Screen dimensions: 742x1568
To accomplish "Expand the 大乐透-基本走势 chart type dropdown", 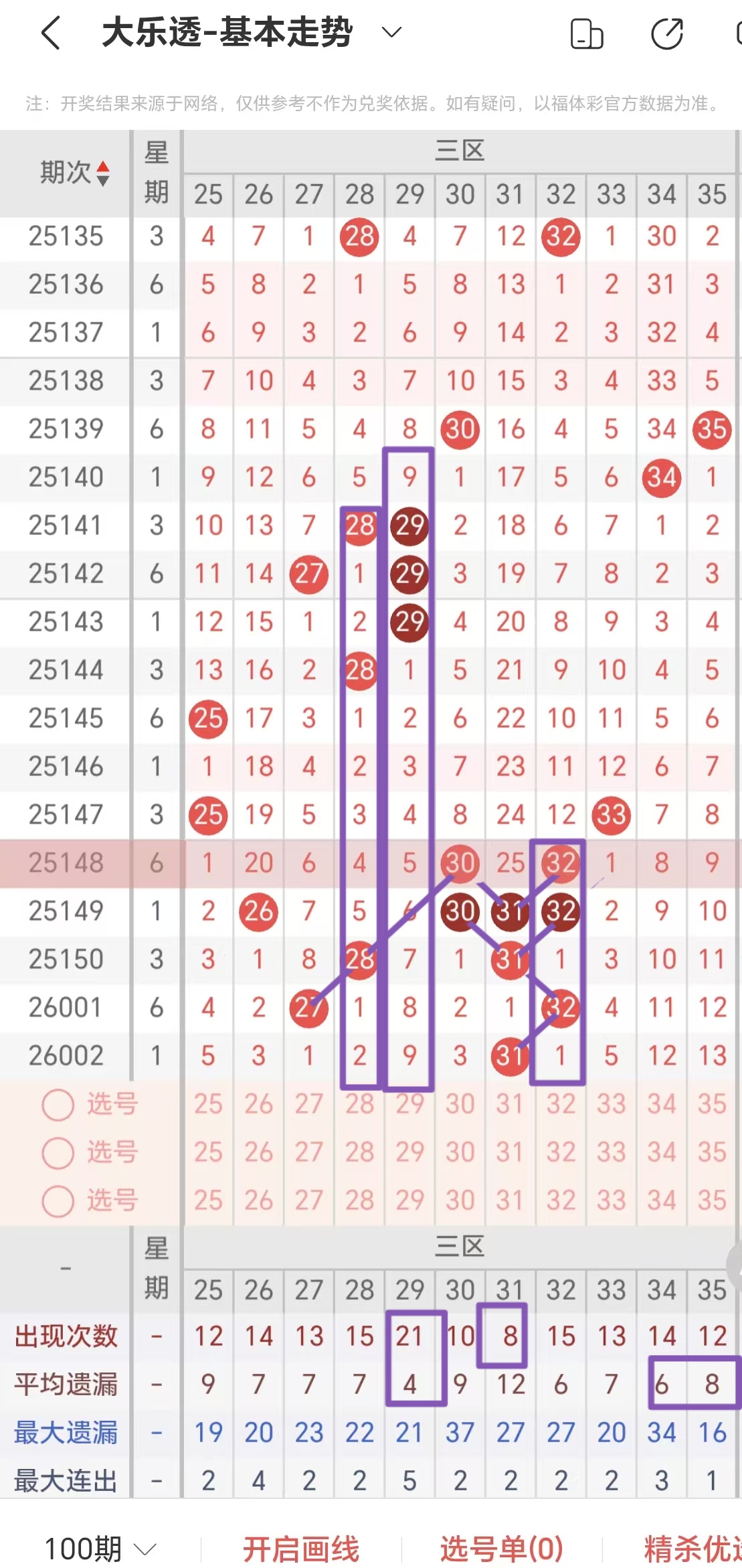I will click(391, 32).
